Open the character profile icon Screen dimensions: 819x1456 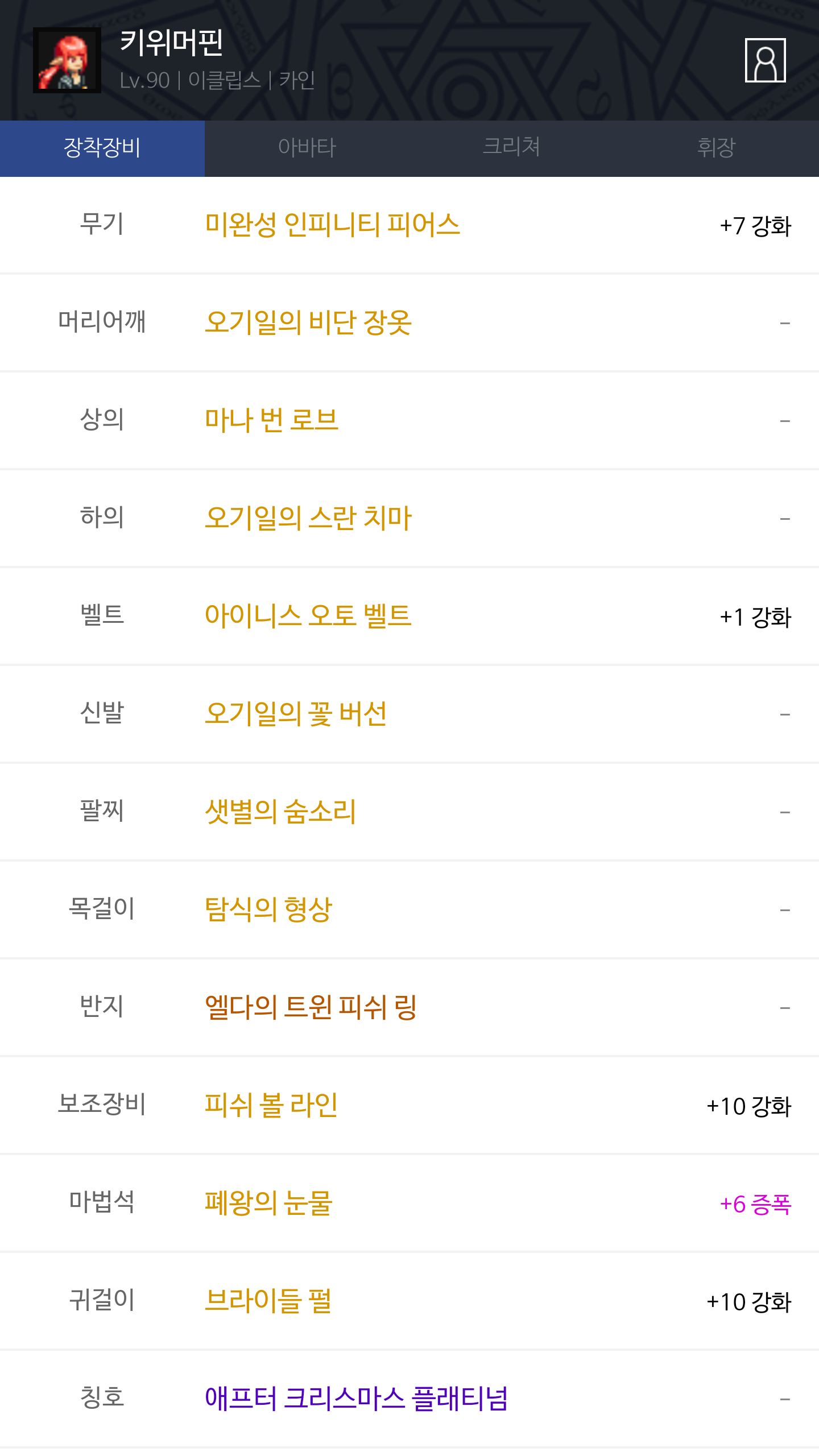[x=765, y=60]
